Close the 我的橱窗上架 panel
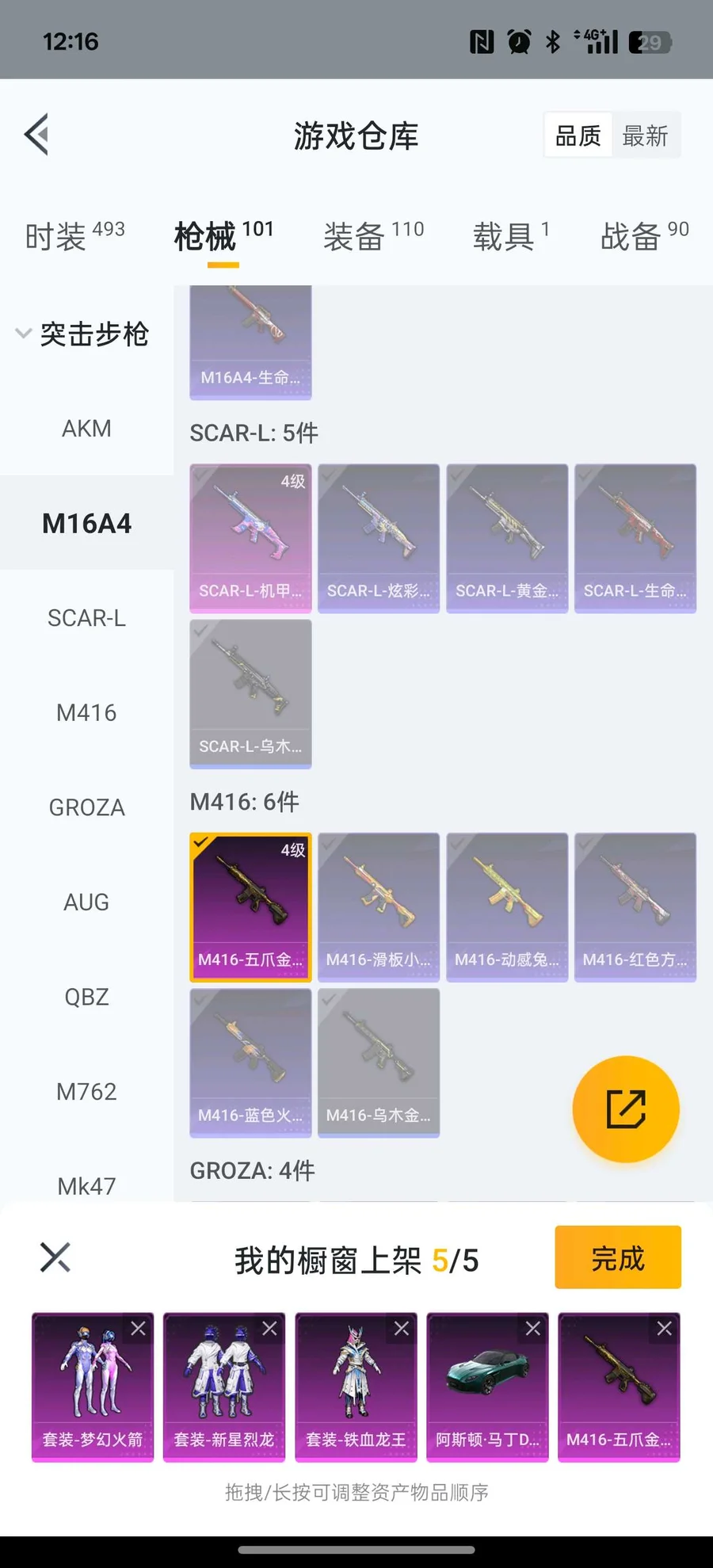This screenshot has width=713, height=1568. click(55, 1257)
